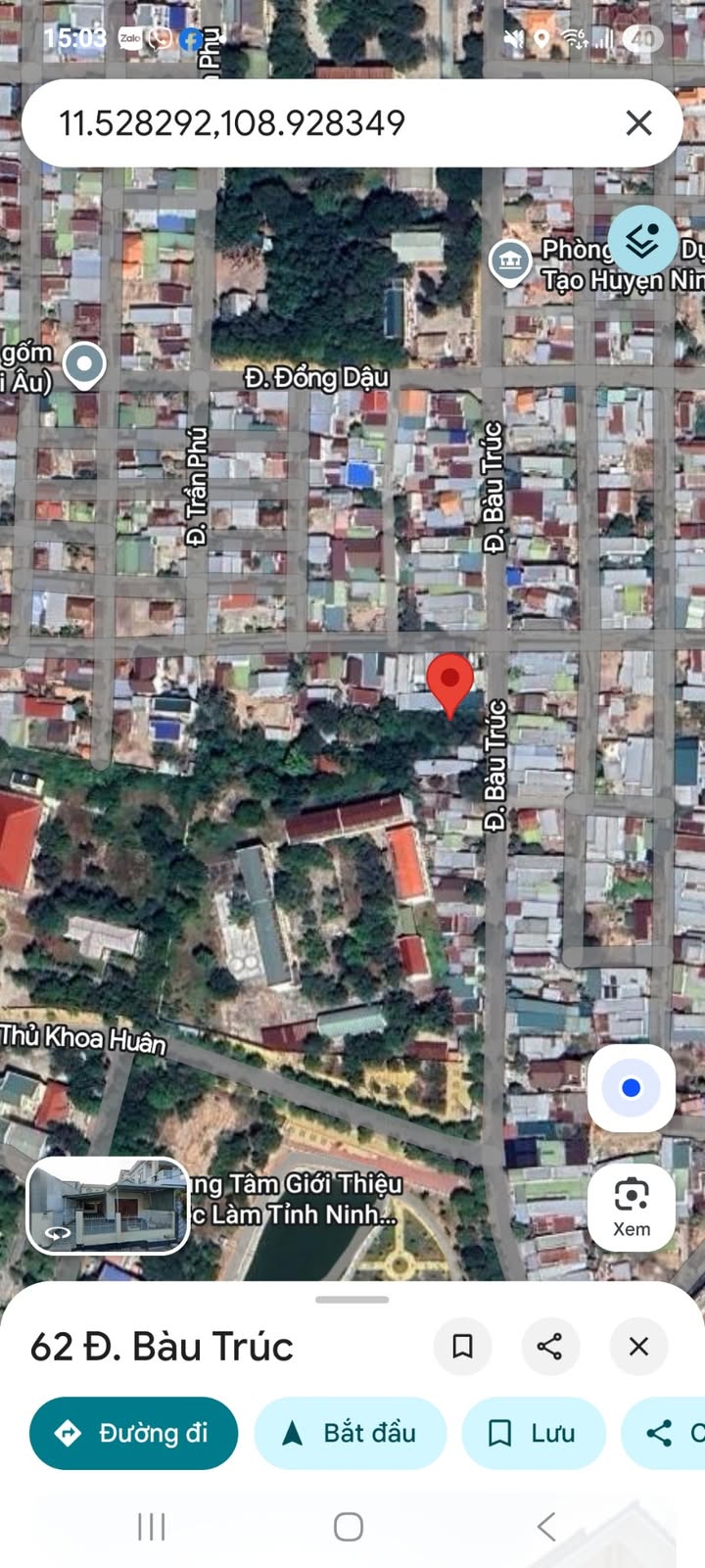Edit the coordinates search field
This screenshot has width=705, height=1568.
coord(294,123)
